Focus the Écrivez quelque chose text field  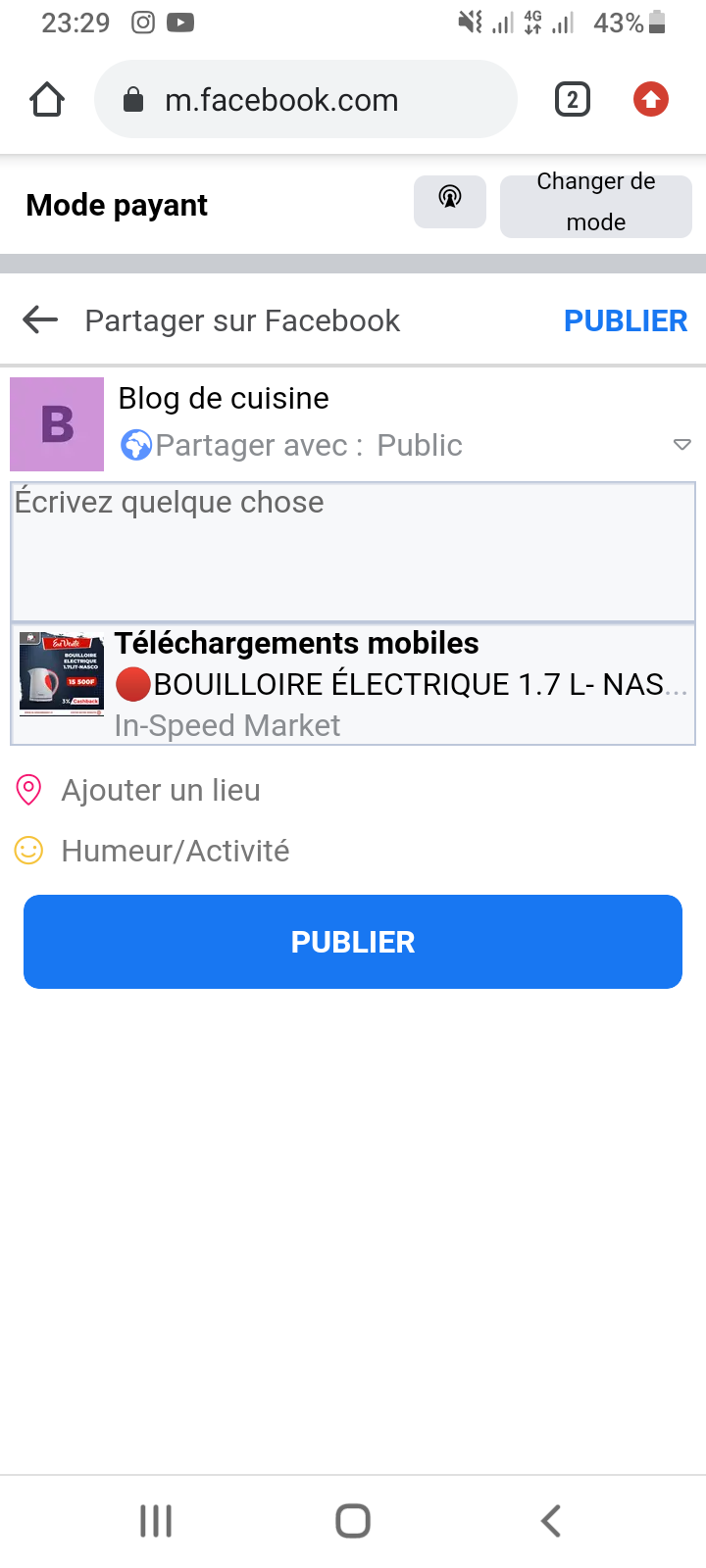click(x=353, y=551)
